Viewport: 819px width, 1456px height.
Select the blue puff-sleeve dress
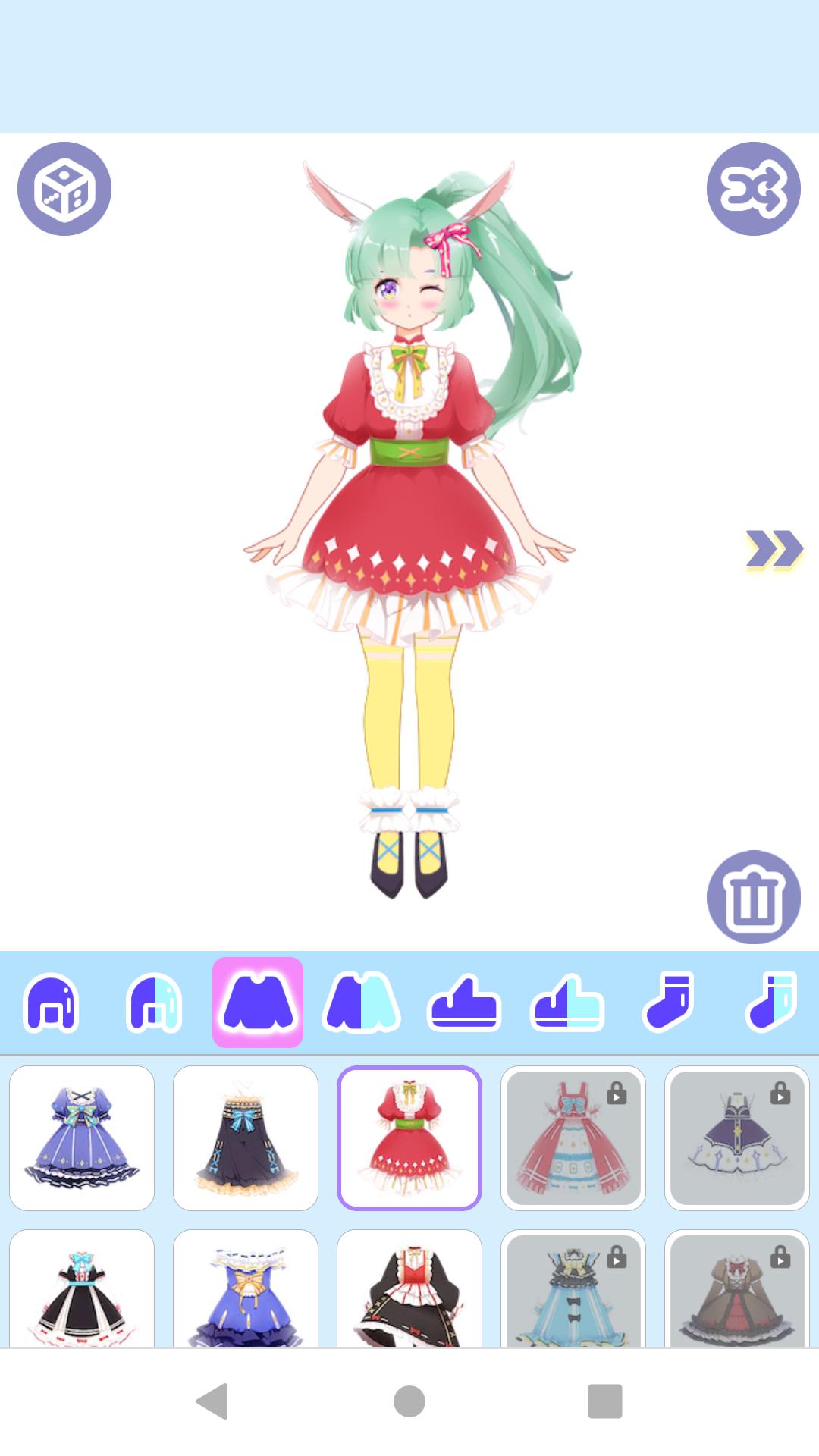82,1138
